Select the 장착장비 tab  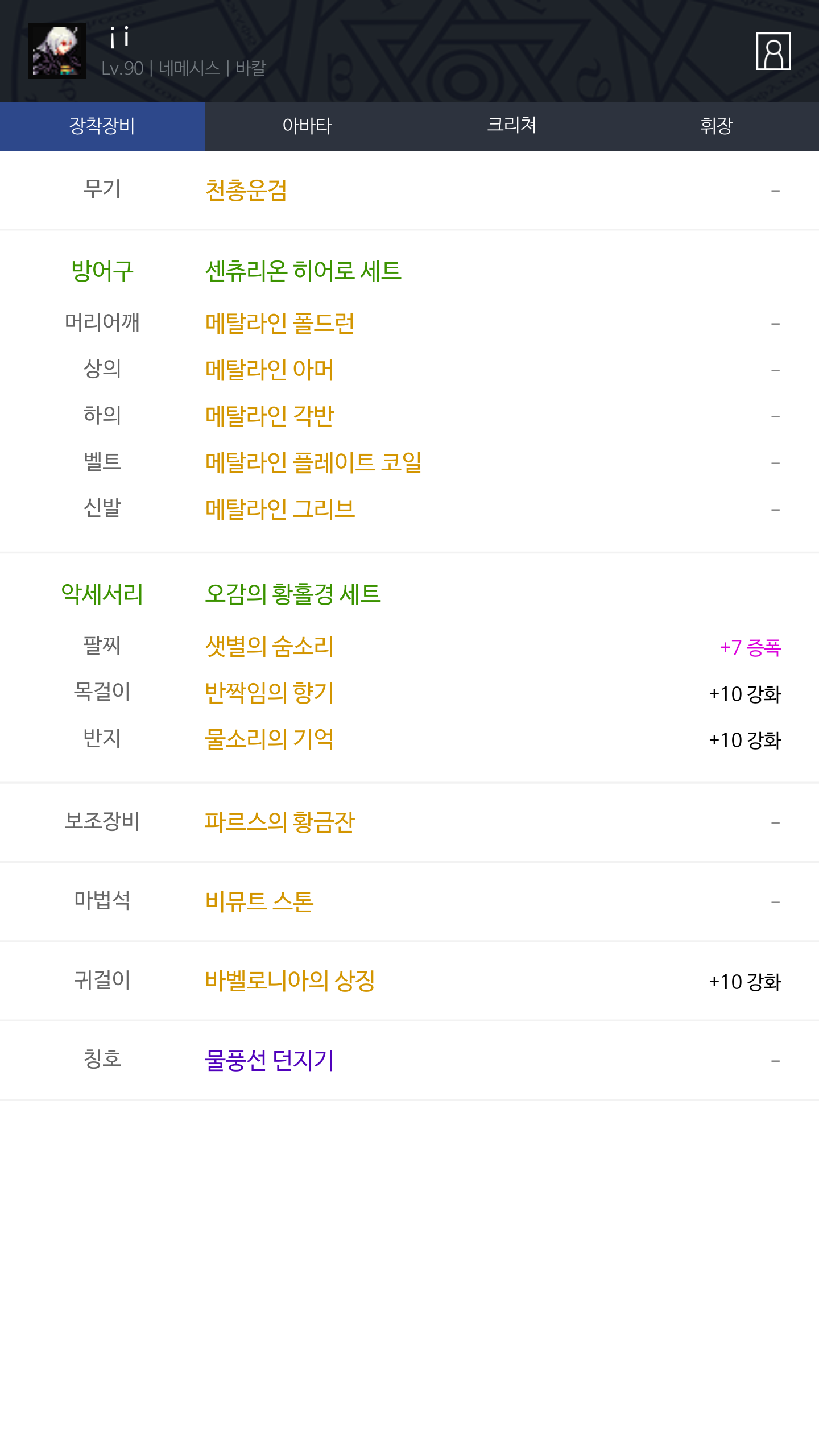click(102, 126)
